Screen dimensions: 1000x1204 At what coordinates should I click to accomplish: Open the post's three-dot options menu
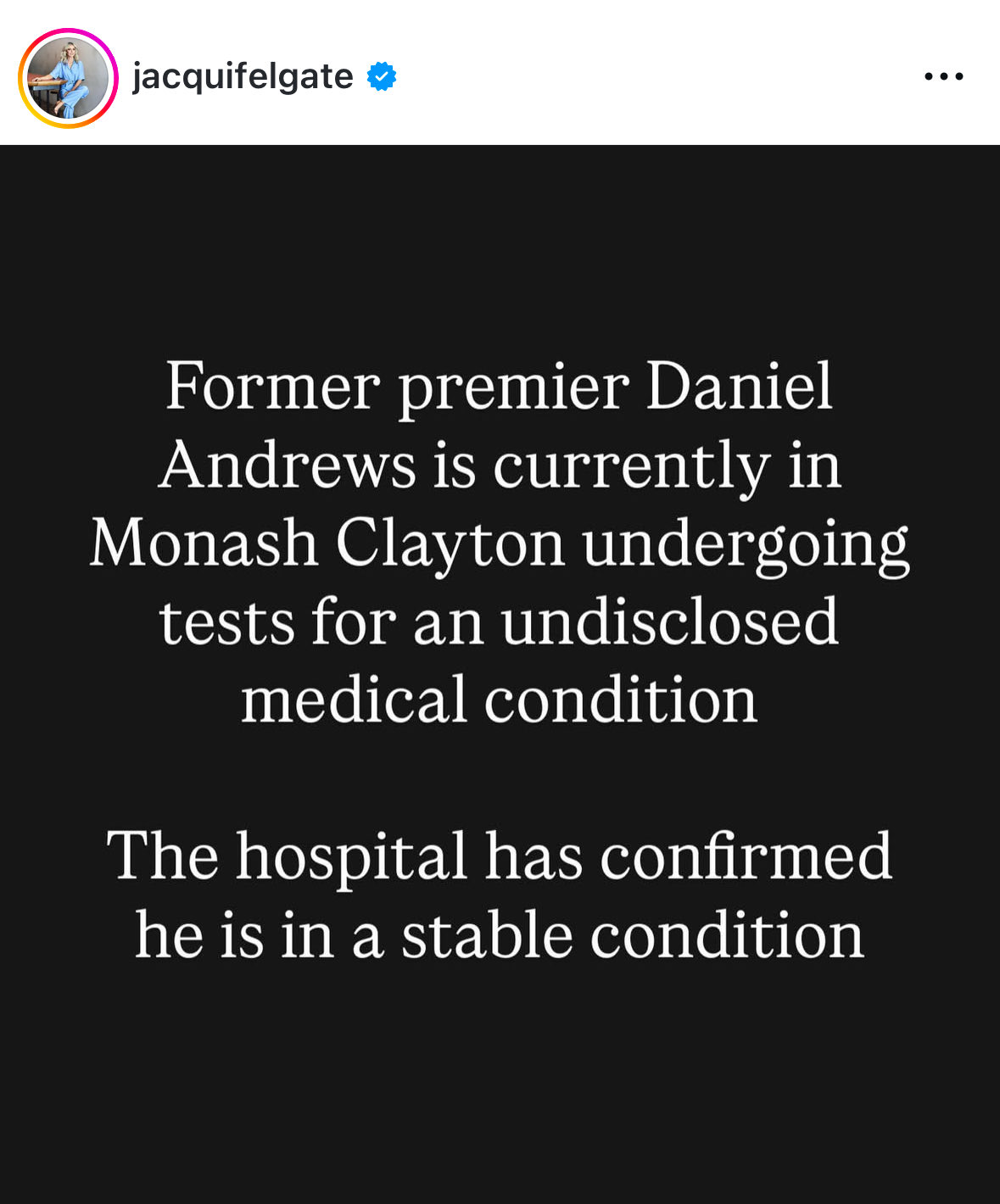[943, 76]
